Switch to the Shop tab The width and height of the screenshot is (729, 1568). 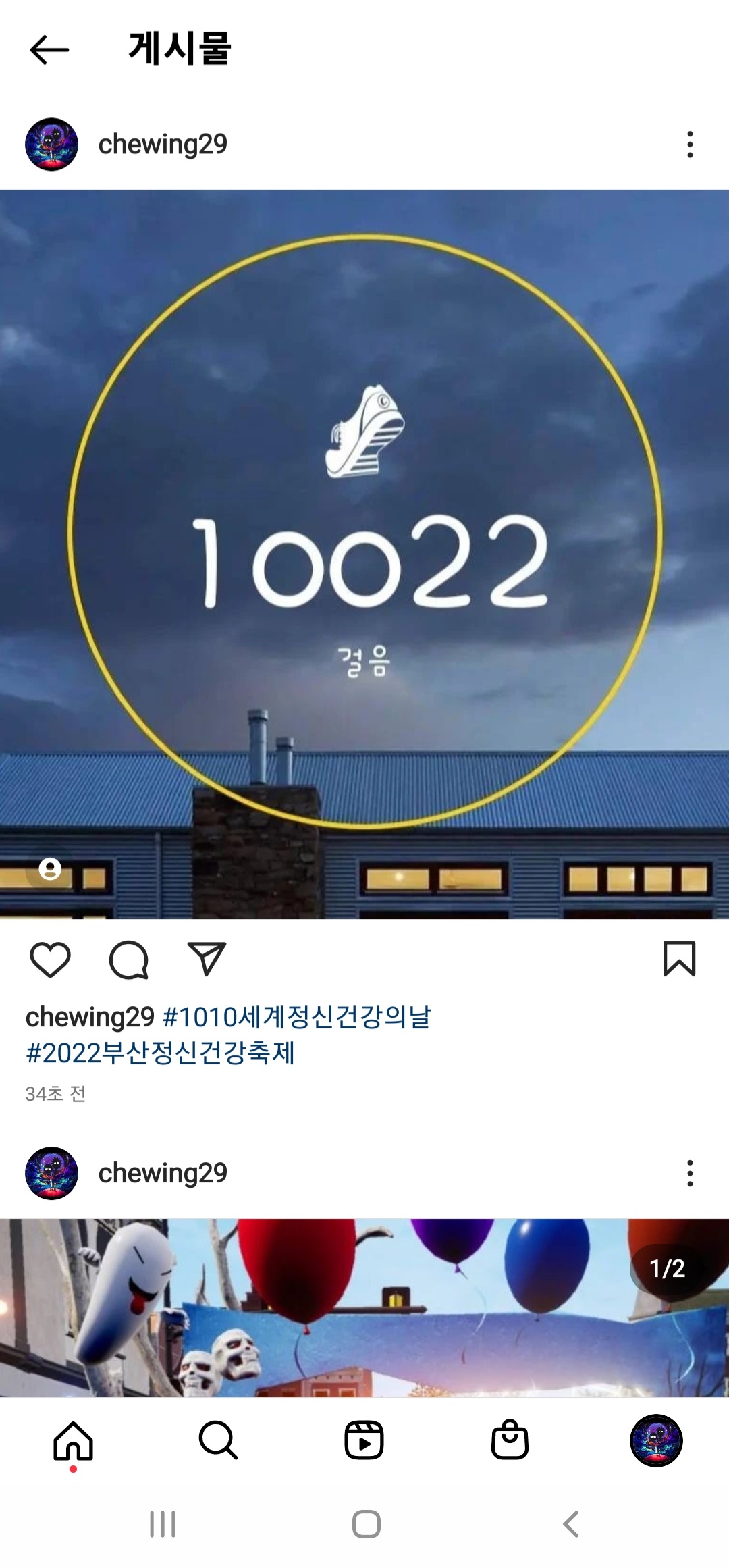coord(510,1440)
